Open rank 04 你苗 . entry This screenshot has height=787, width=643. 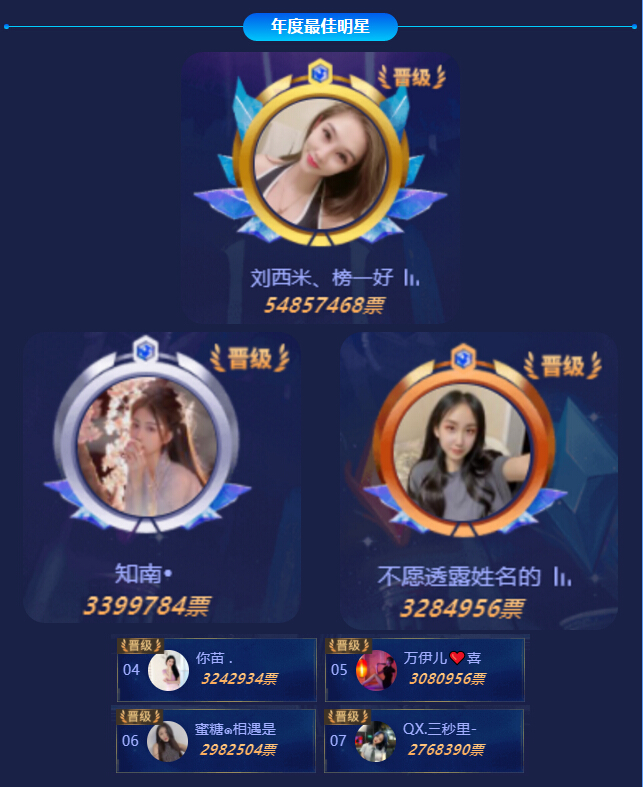pyautogui.click(x=216, y=670)
